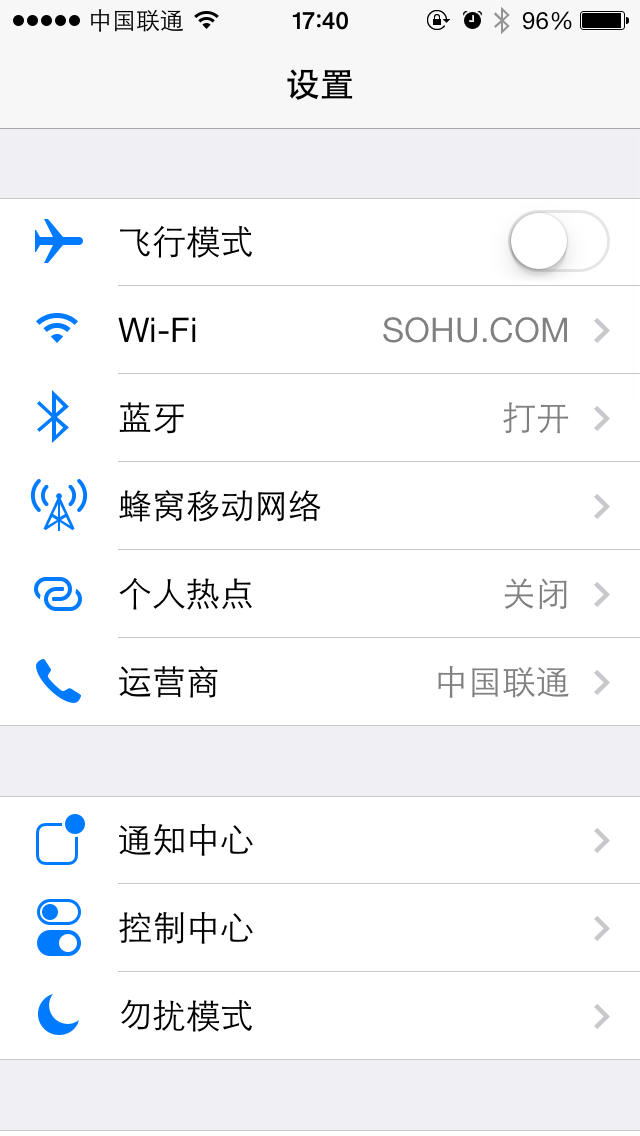Viewport: 640px width, 1136px height.
Task: Open Wi-Fi settings showing SOHU.COM
Action: [320, 330]
